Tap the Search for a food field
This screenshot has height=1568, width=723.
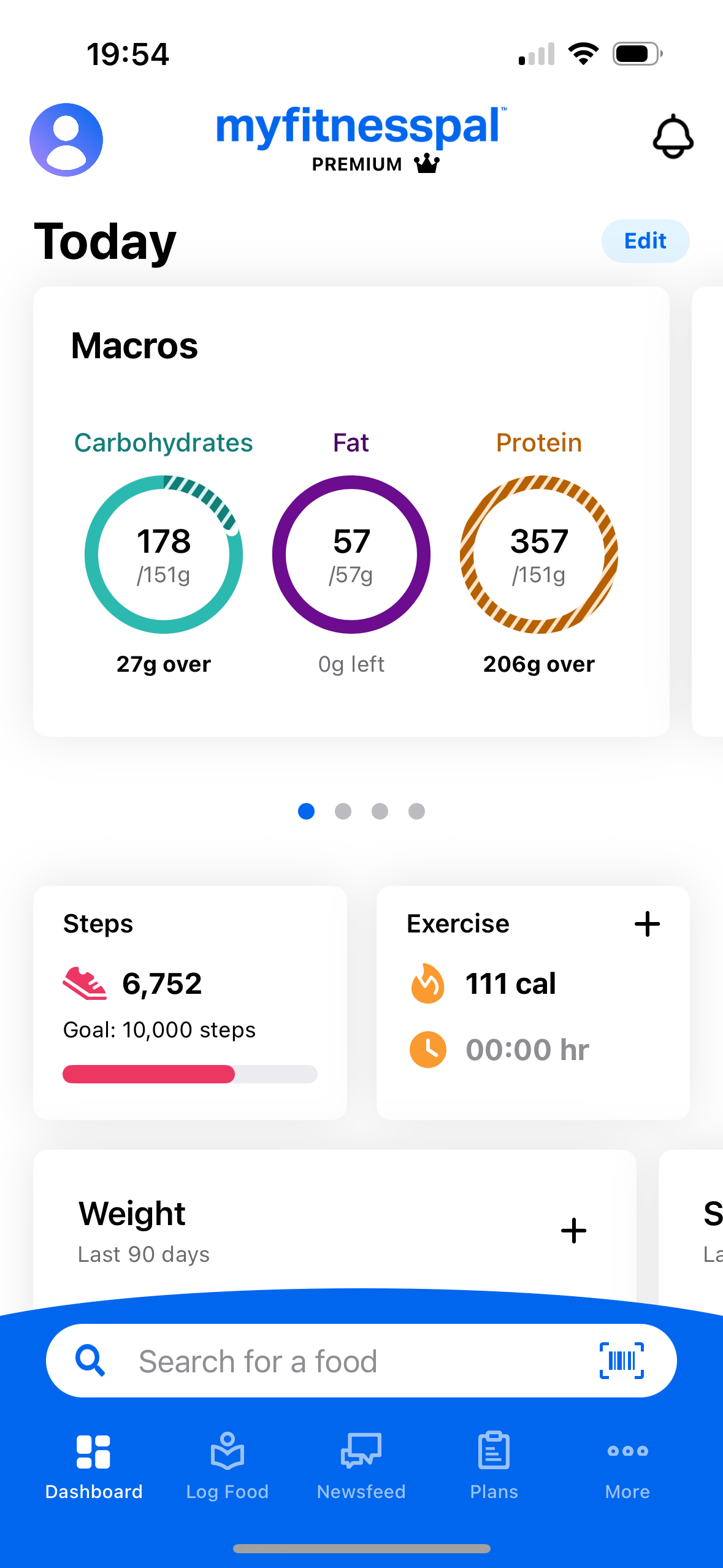tap(343, 1361)
